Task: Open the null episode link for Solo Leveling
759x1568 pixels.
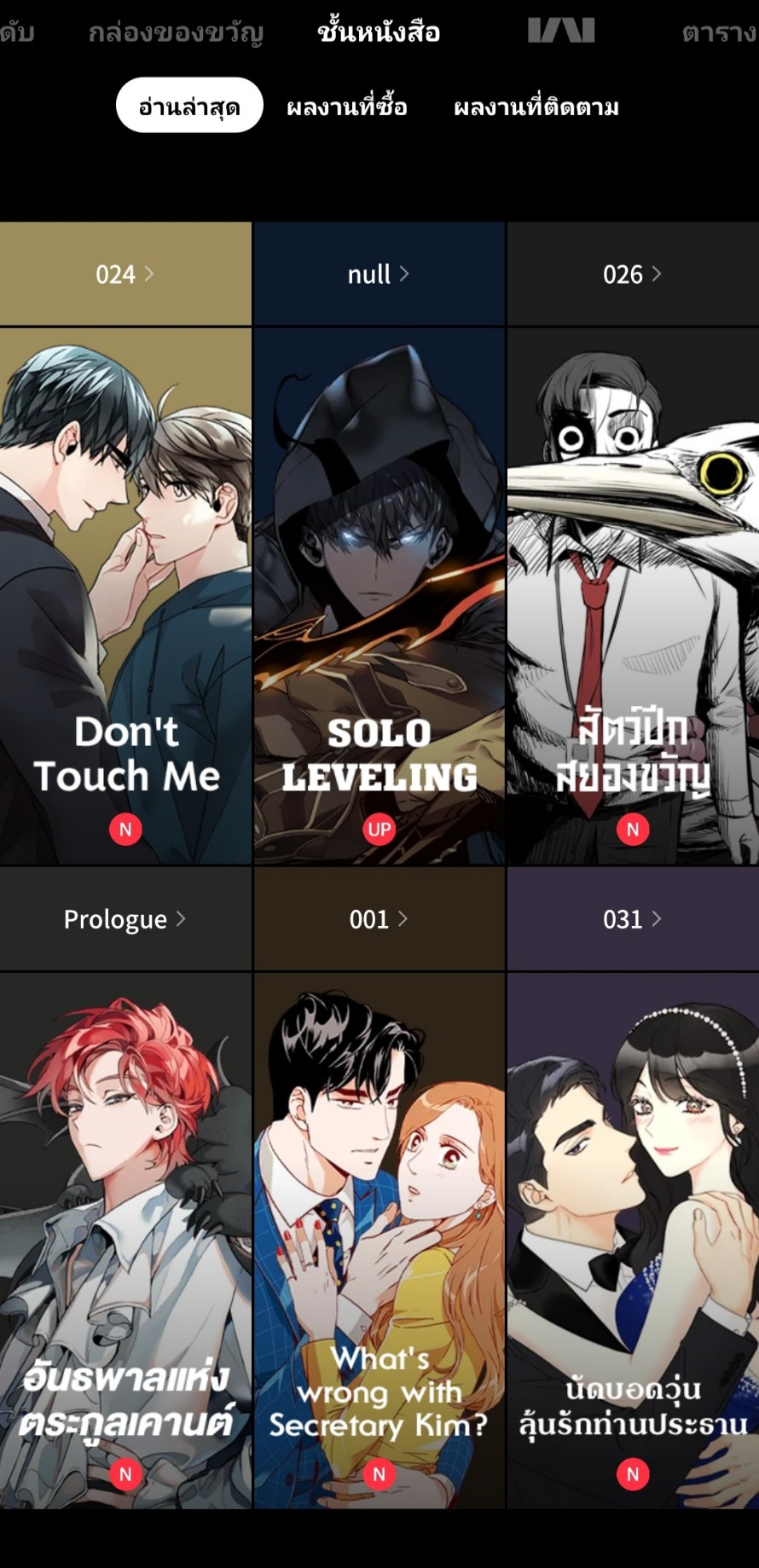Action: point(379,275)
